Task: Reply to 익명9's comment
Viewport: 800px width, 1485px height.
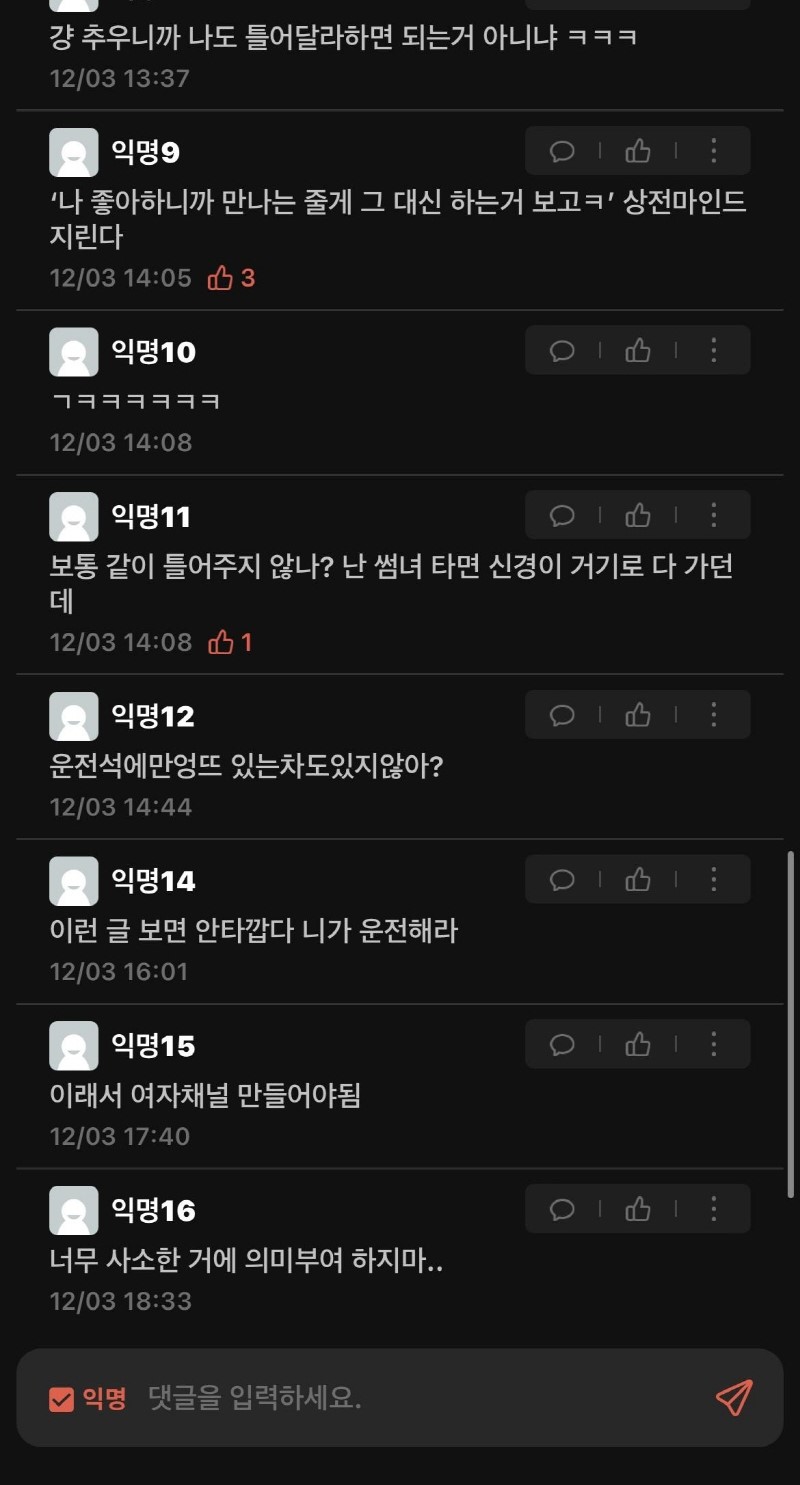Action: 563,151
